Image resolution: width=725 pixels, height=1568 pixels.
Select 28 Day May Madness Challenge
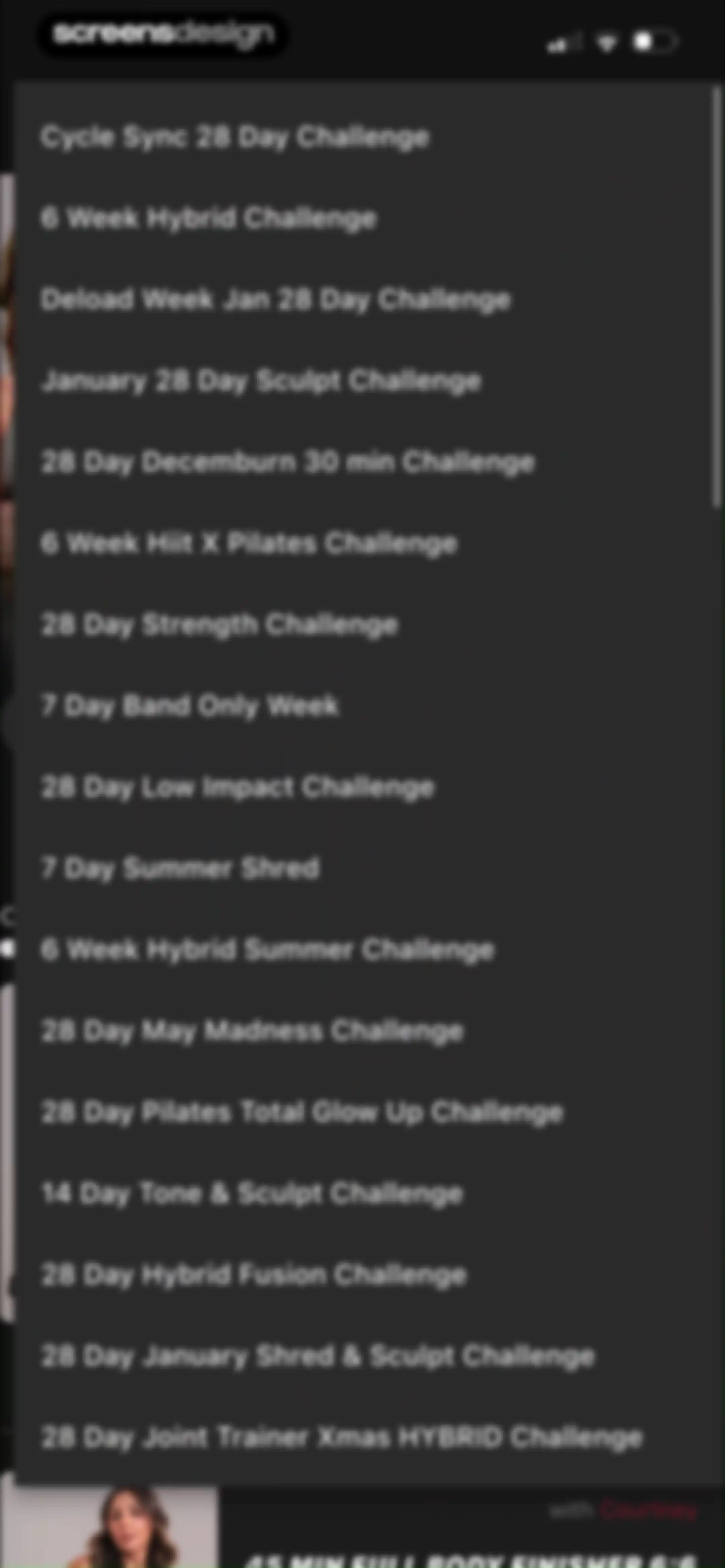(x=362, y=1031)
